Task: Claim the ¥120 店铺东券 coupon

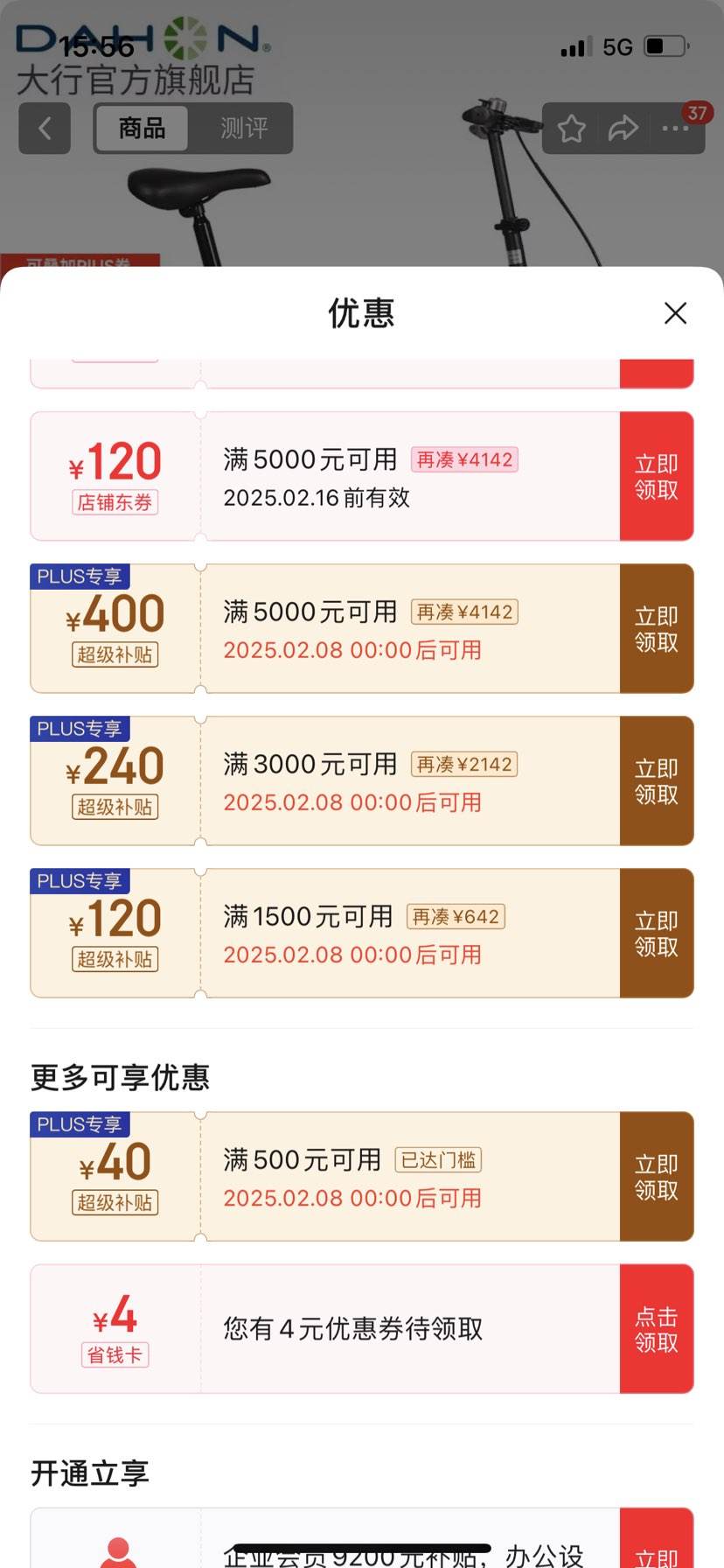Action: pos(656,475)
